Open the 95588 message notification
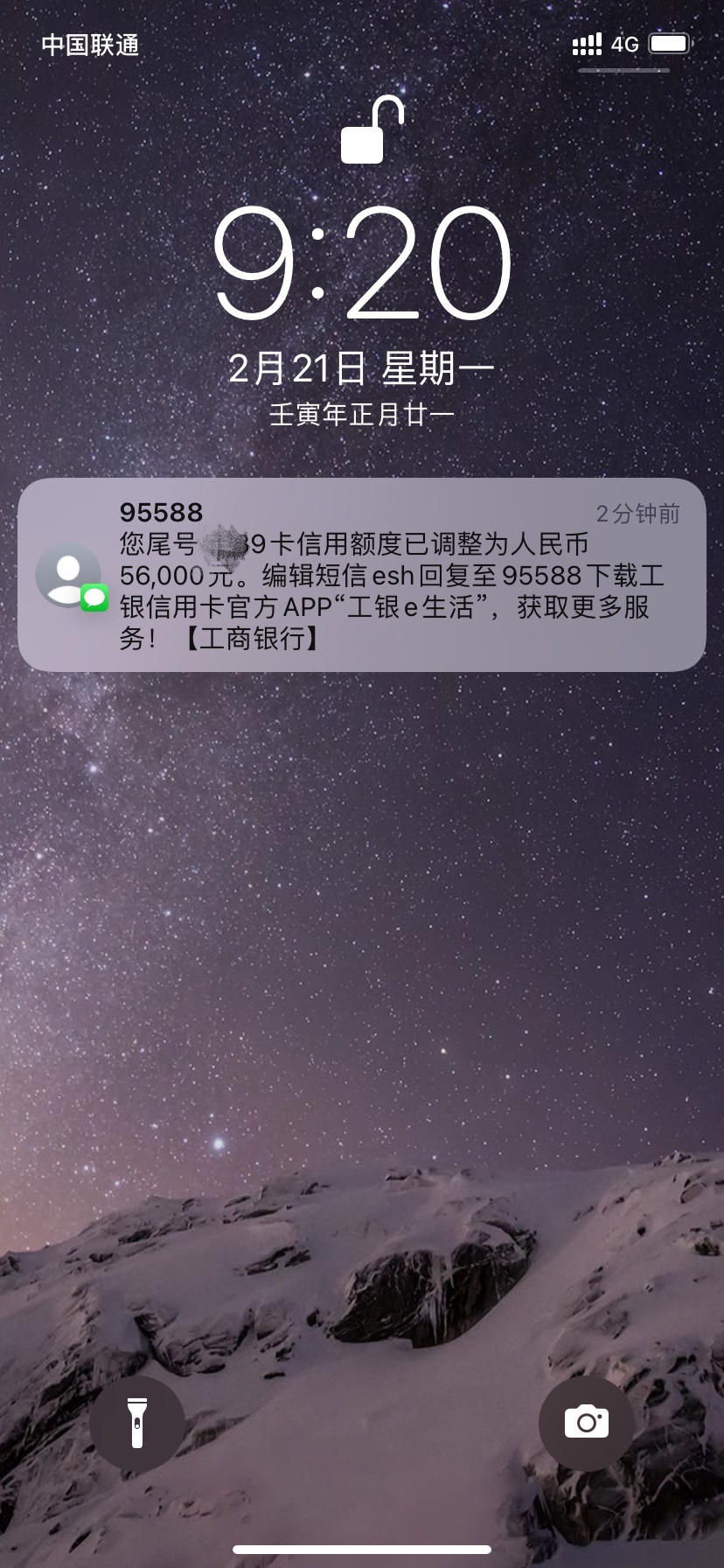This screenshot has height=1568, width=724. click(362, 575)
